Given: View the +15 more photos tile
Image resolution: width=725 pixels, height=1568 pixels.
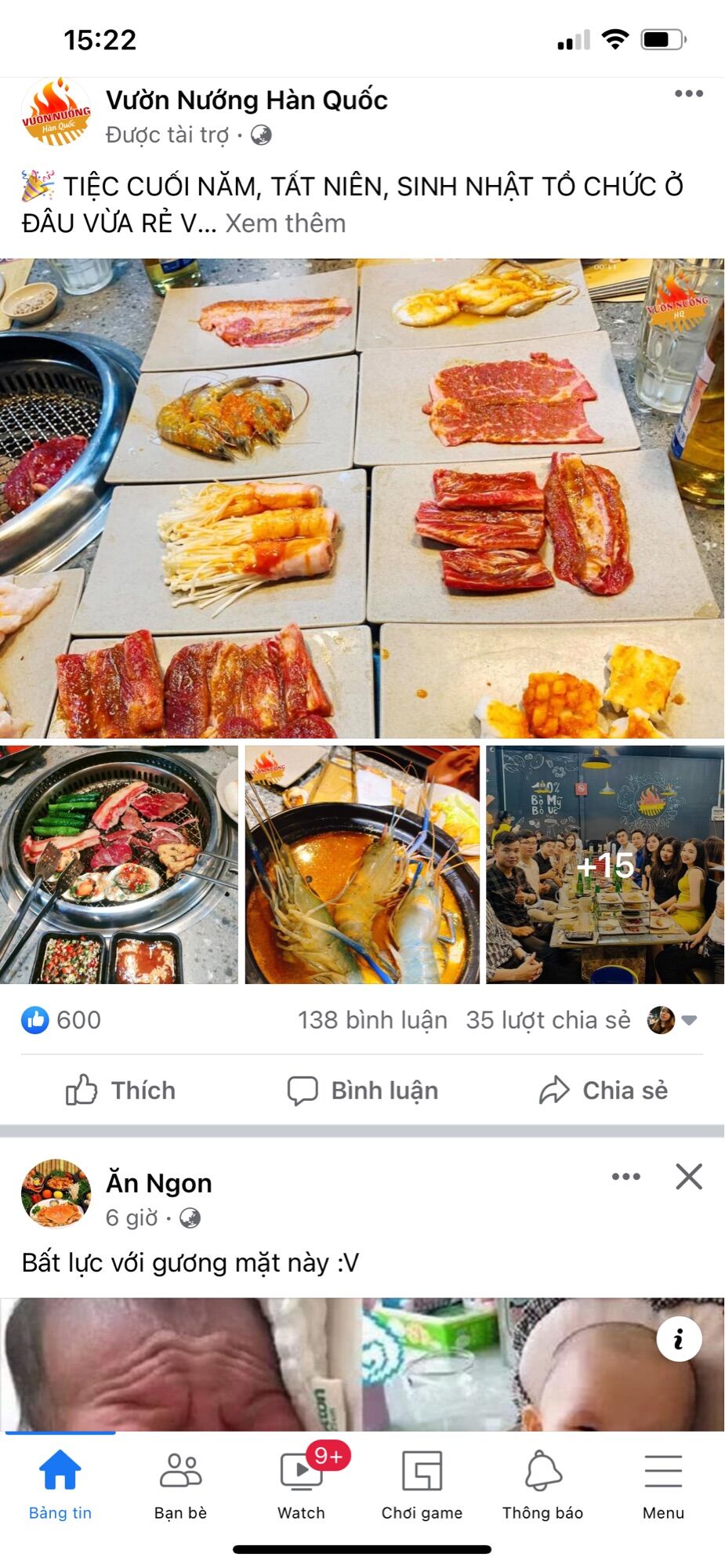Looking at the screenshot, I should (605, 865).
